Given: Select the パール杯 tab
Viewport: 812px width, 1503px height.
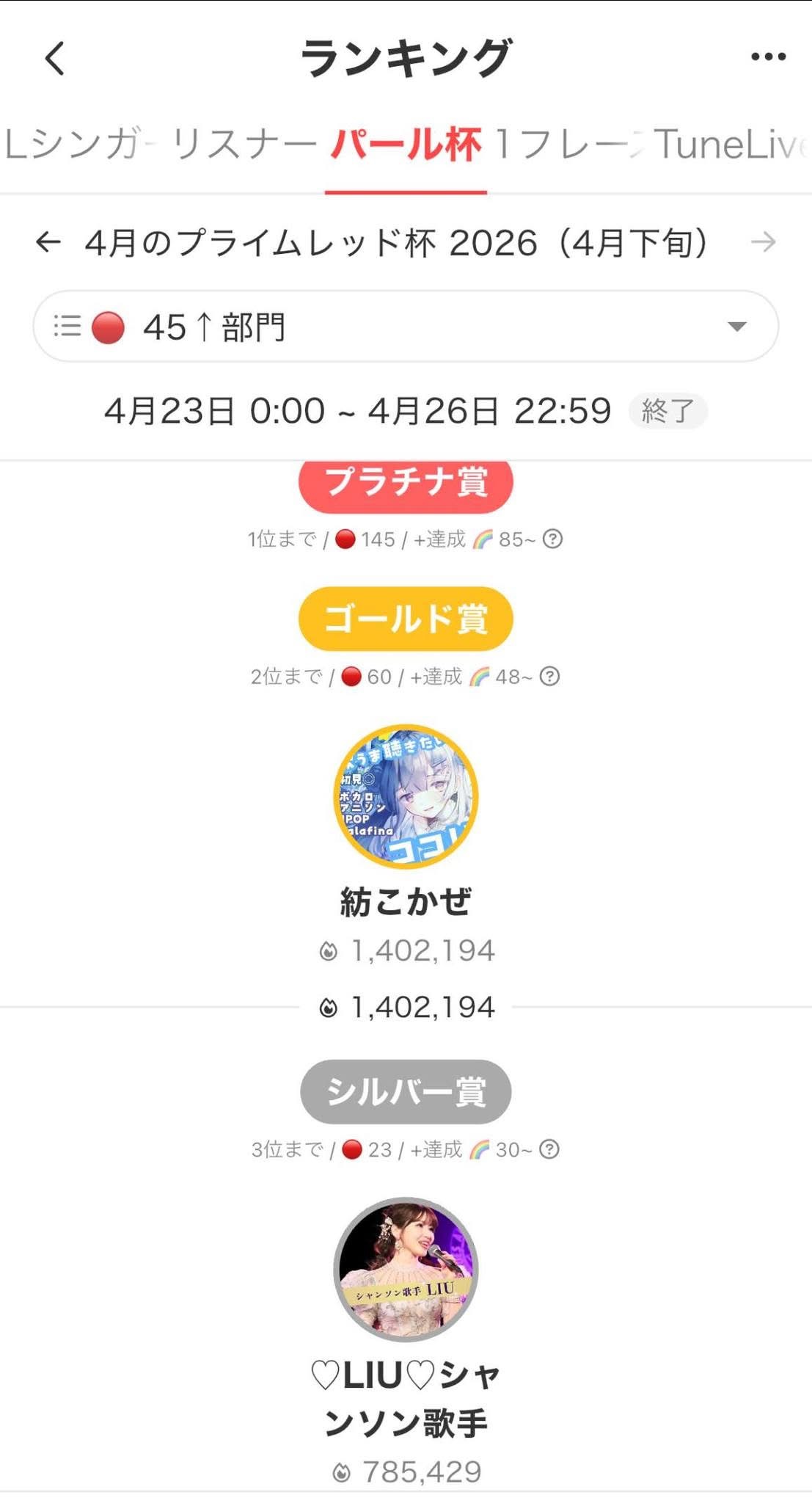Looking at the screenshot, I should point(406,144).
